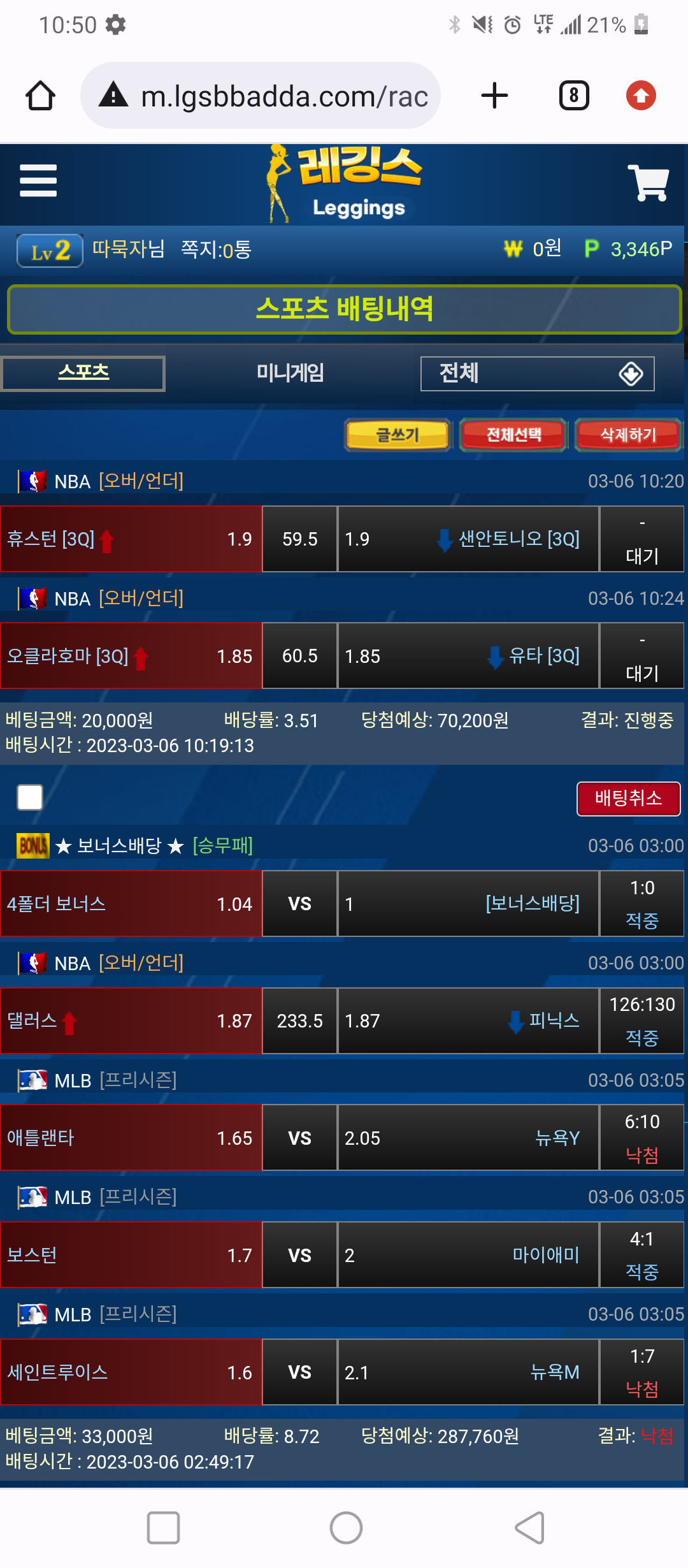Open the browser tab switcher

pos(573,96)
